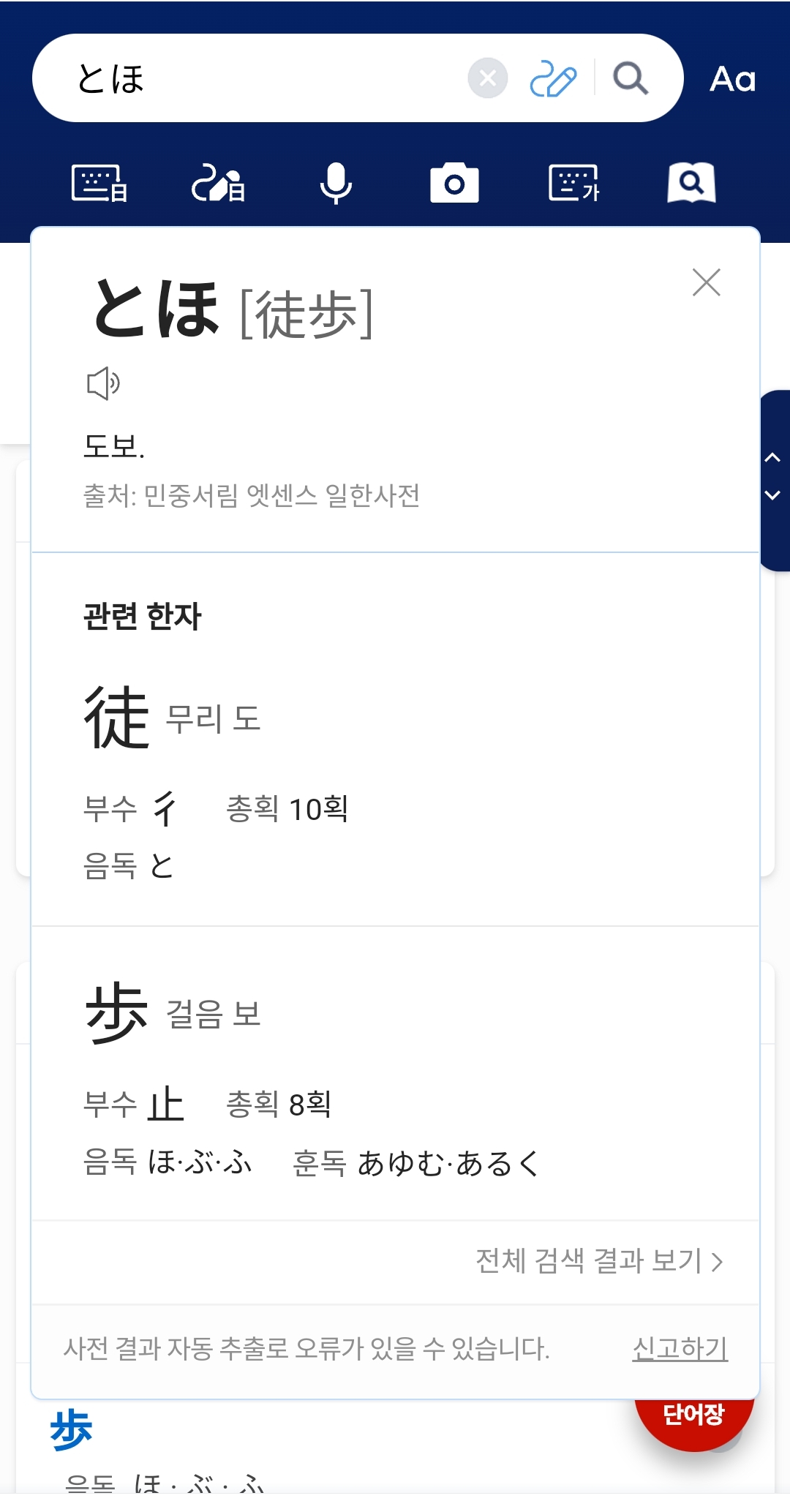
Task: Select the Korean keyboard input
Action: 574,183
